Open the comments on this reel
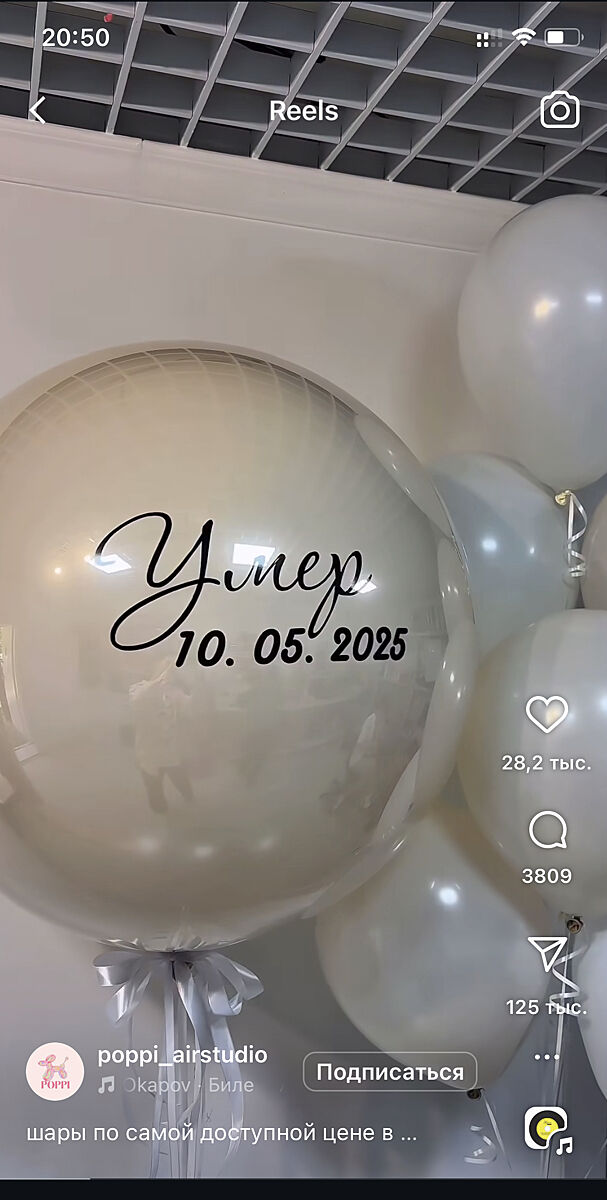 click(x=547, y=830)
